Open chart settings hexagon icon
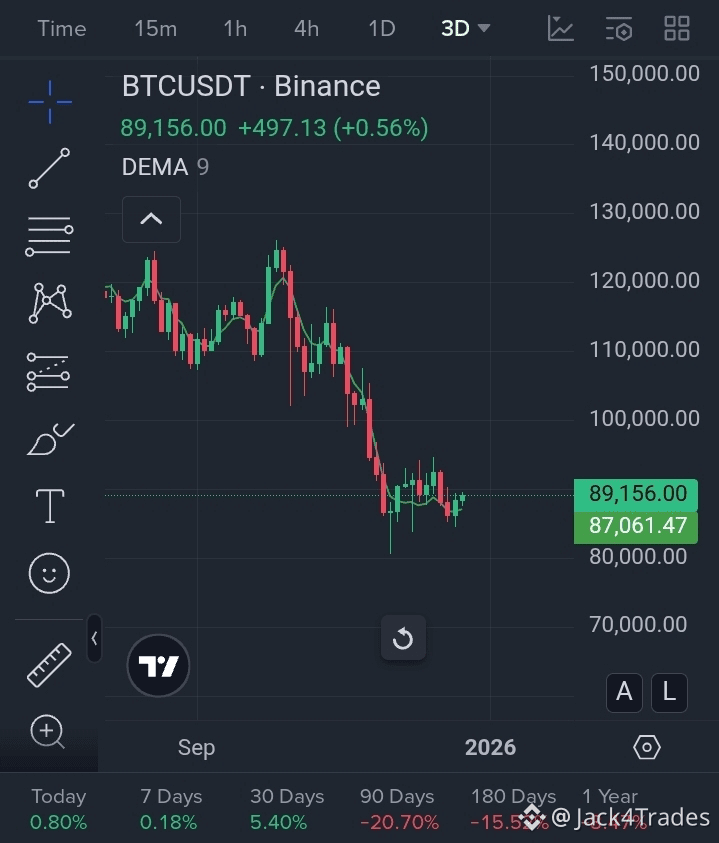719x843 pixels. coord(647,747)
